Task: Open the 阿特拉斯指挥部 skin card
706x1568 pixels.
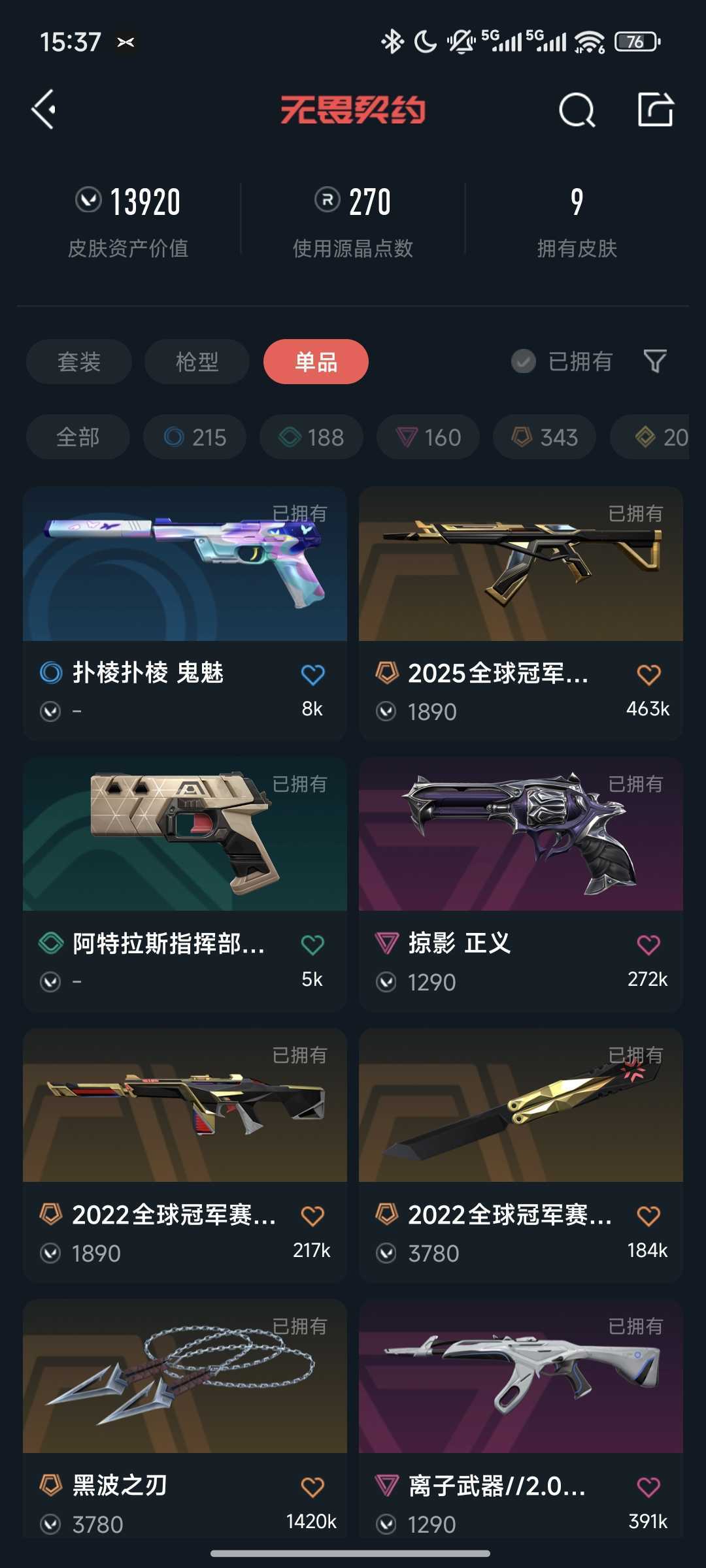Action: tap(185, 884)
